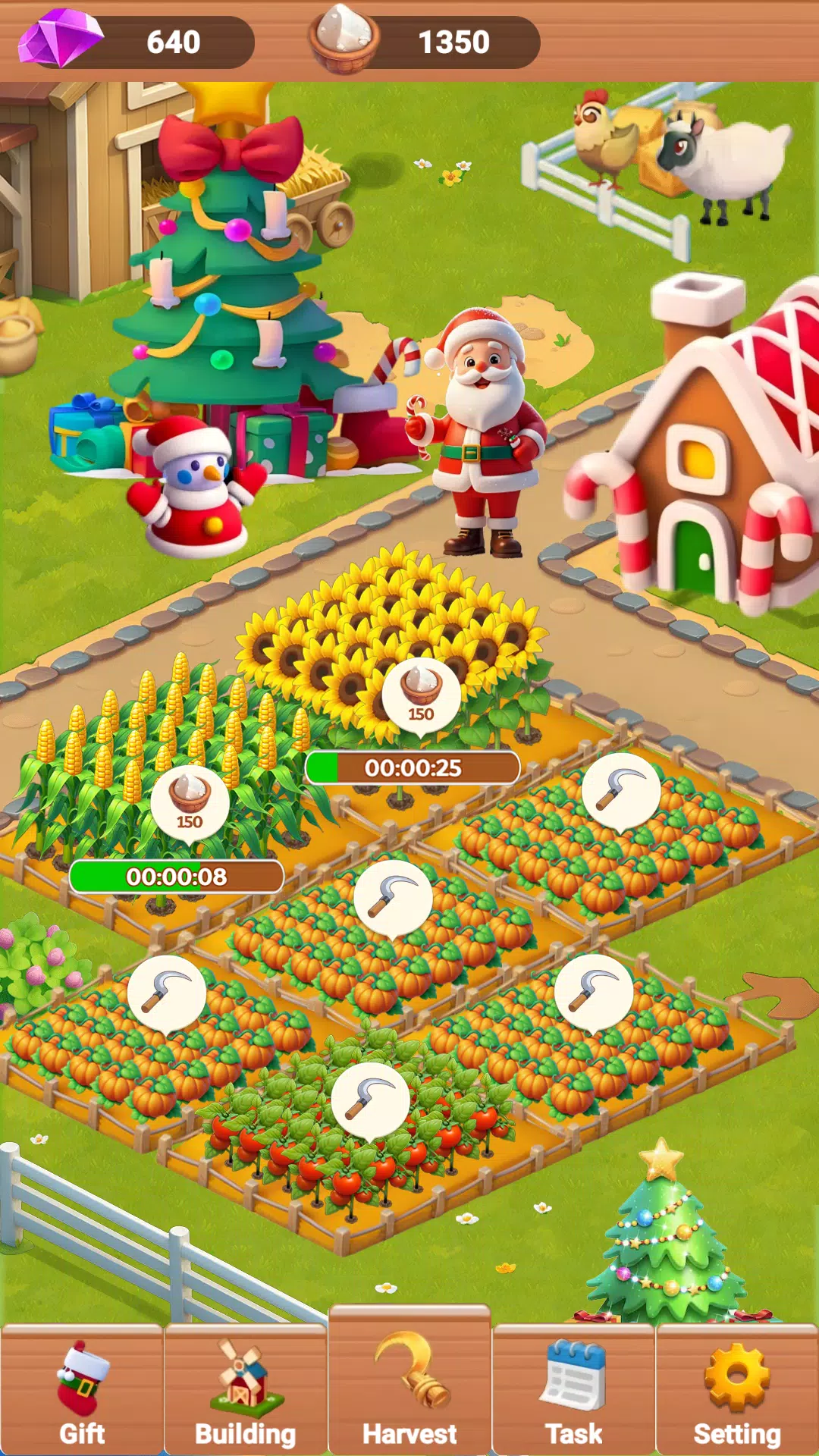Open the Building tab
This screenshot has height=1456, width=819.
click(x=246, y=1390)
